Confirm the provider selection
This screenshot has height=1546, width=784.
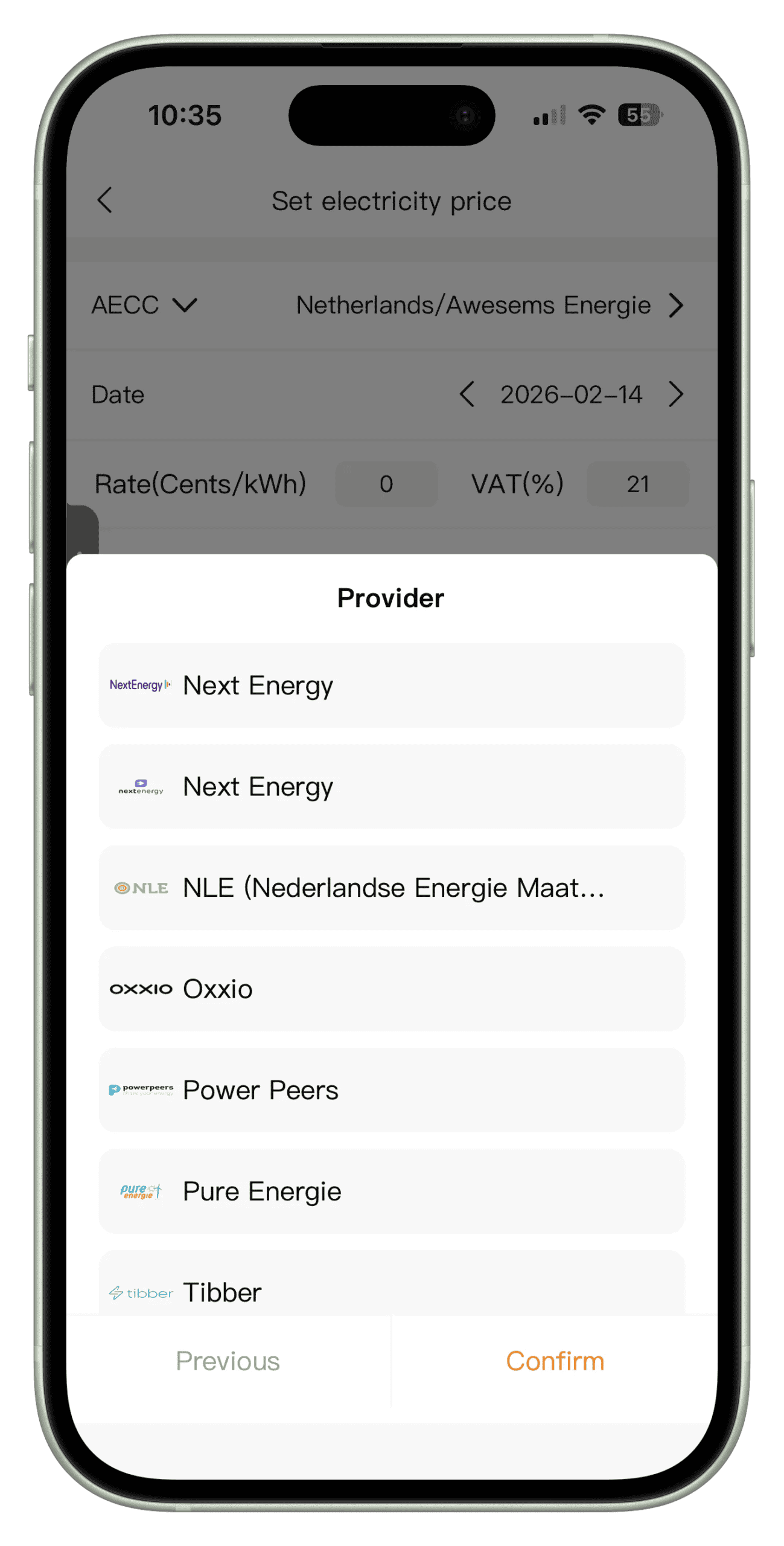coord(555,1362)
